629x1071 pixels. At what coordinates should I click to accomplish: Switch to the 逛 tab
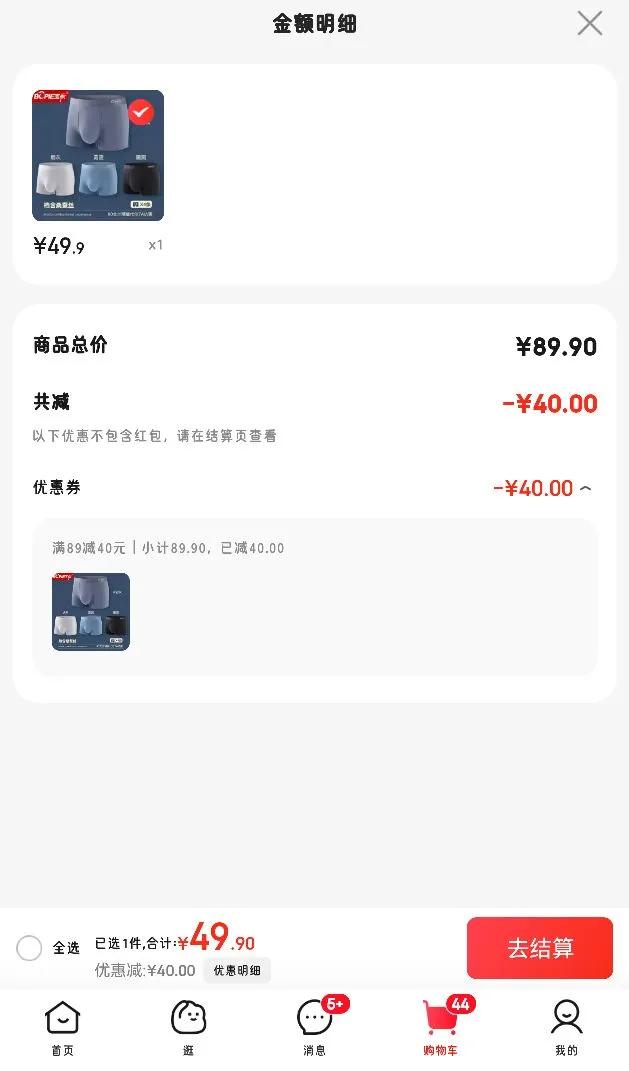[188, 1028]
